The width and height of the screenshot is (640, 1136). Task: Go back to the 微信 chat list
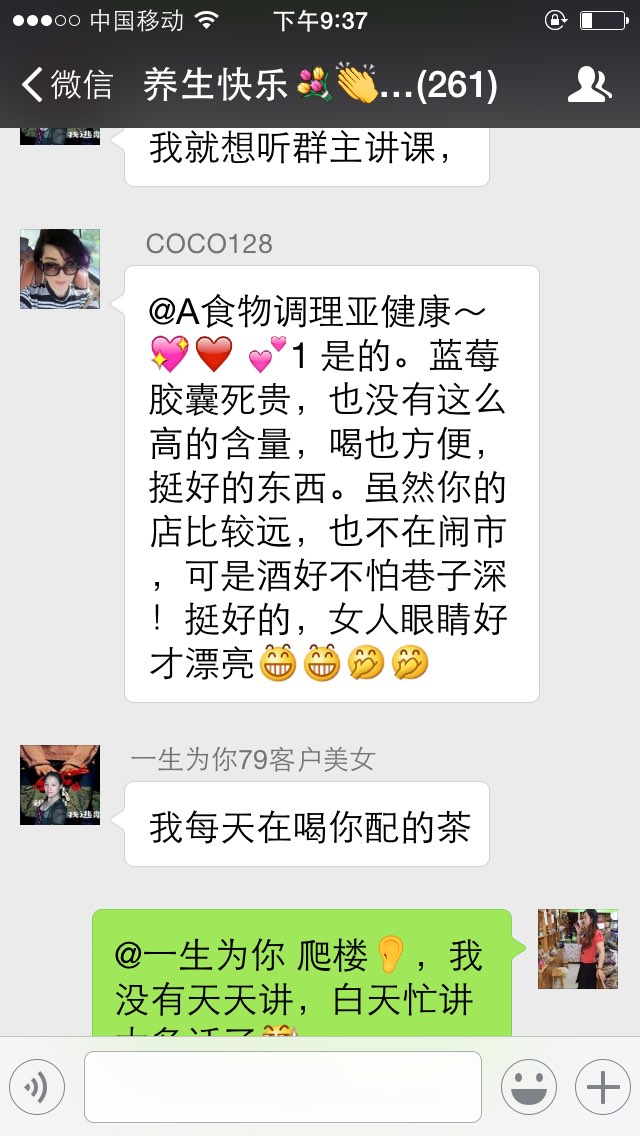(67, 85)
